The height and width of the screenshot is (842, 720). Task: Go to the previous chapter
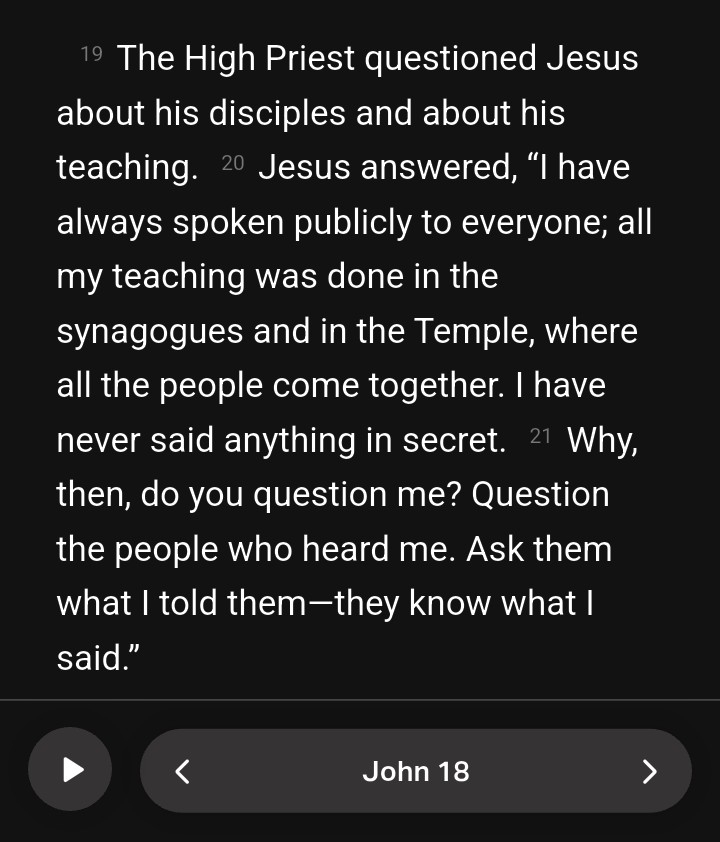point(182,771)
